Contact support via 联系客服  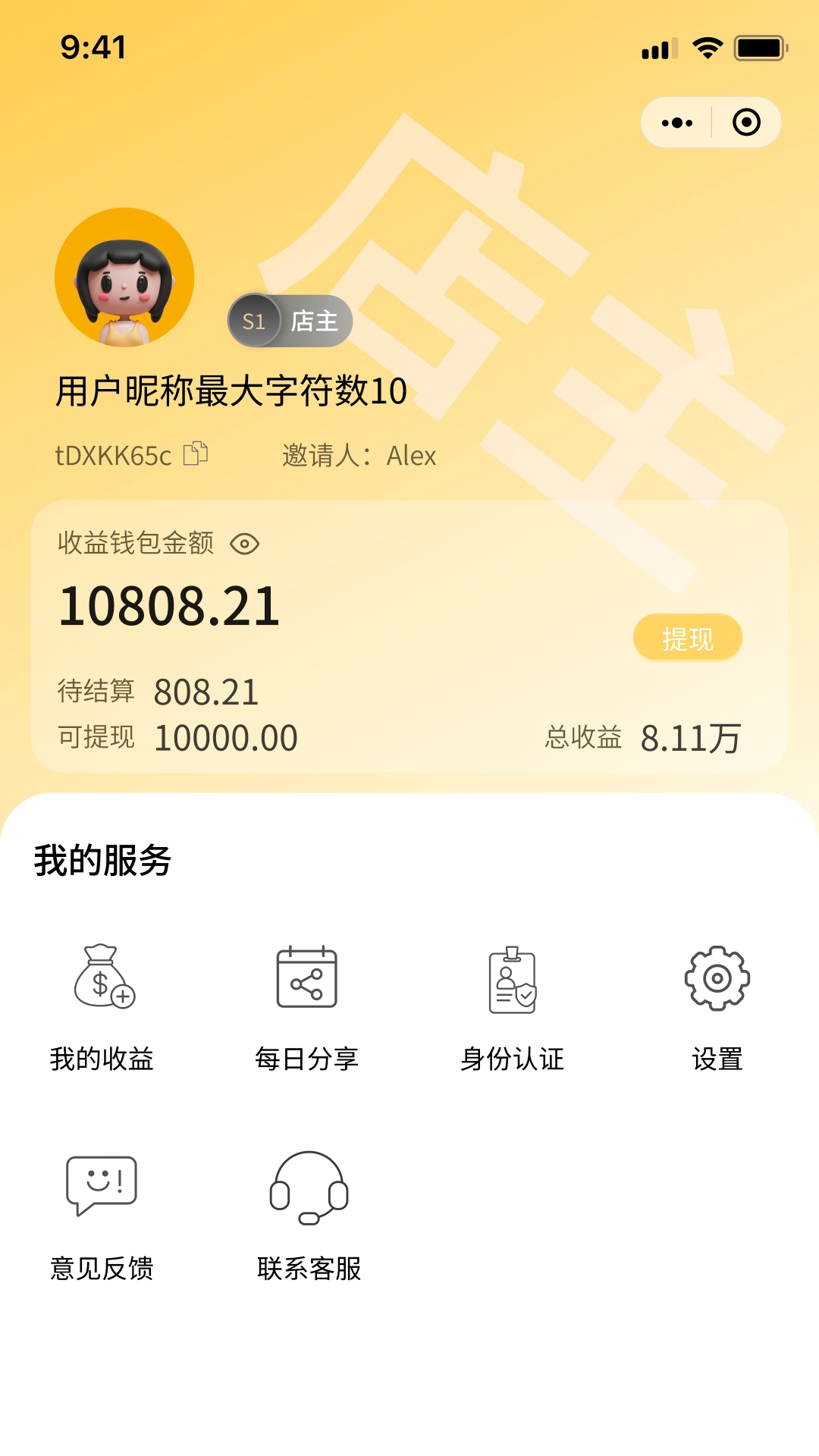(x=309, y=1213)
